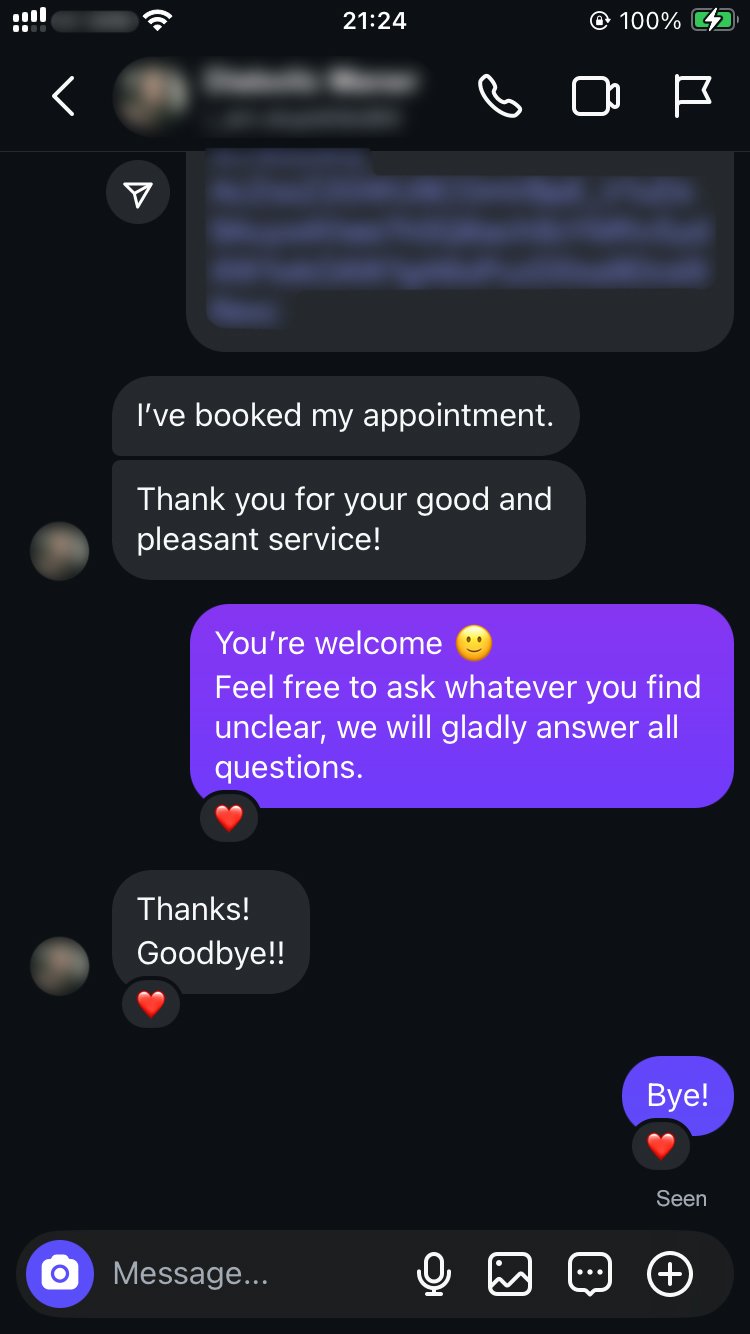
Task: Attach a photo from the gallery
Action: 510,1274
